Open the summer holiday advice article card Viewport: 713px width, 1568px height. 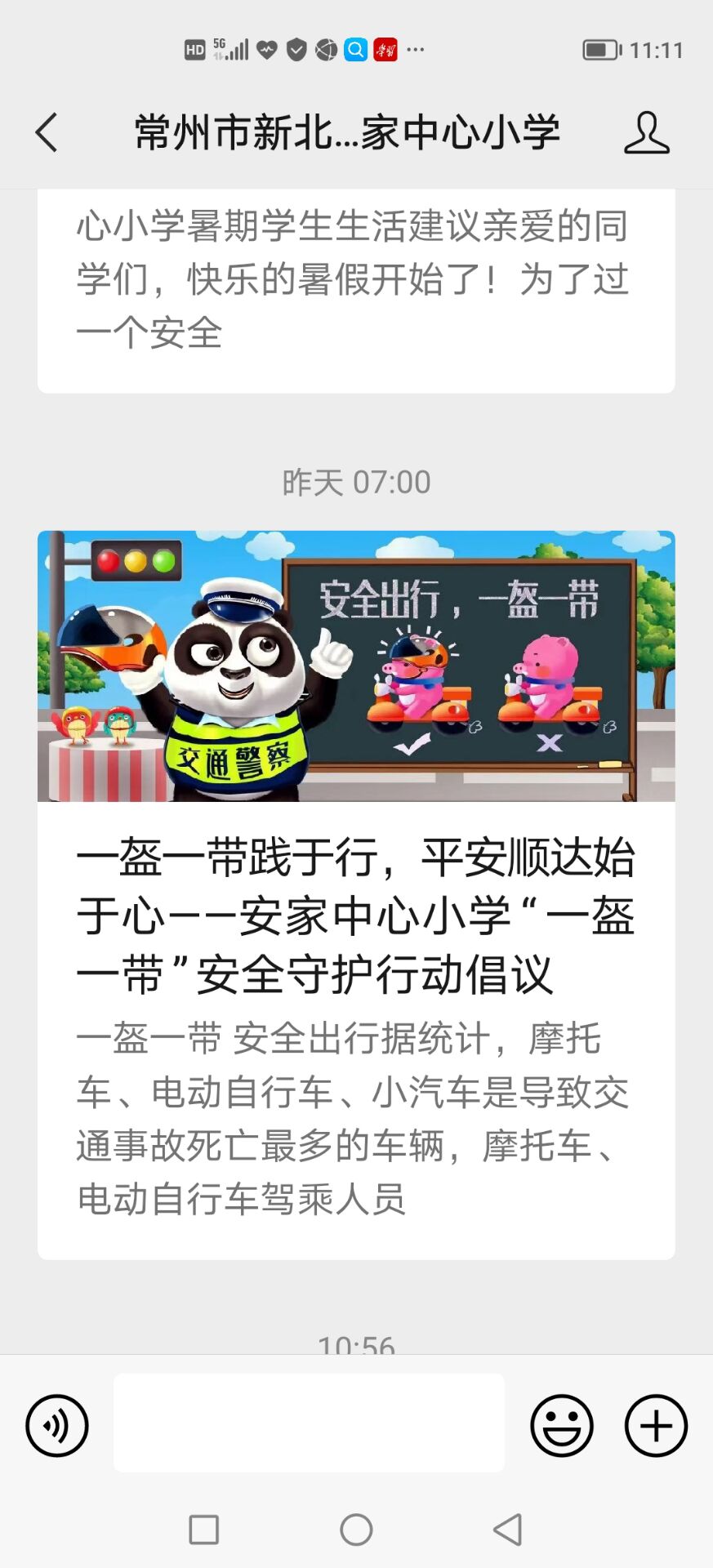(x=356, y=291)
